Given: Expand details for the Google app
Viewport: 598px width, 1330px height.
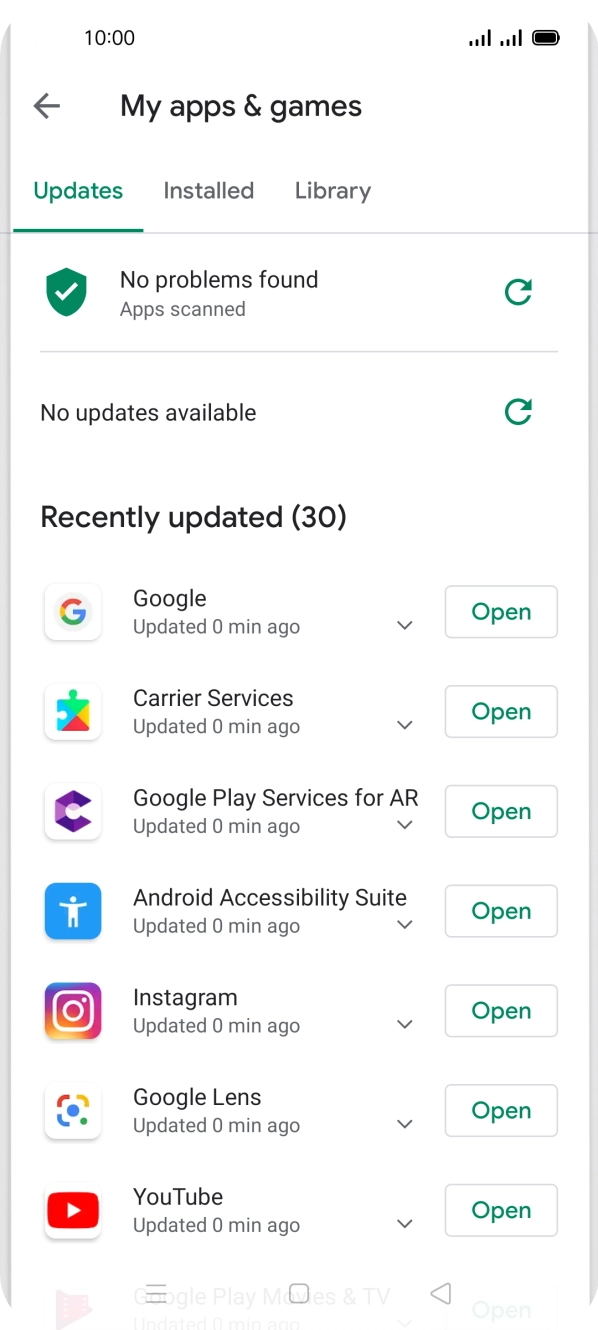Looking at the screenshot, I should [405, 626].
